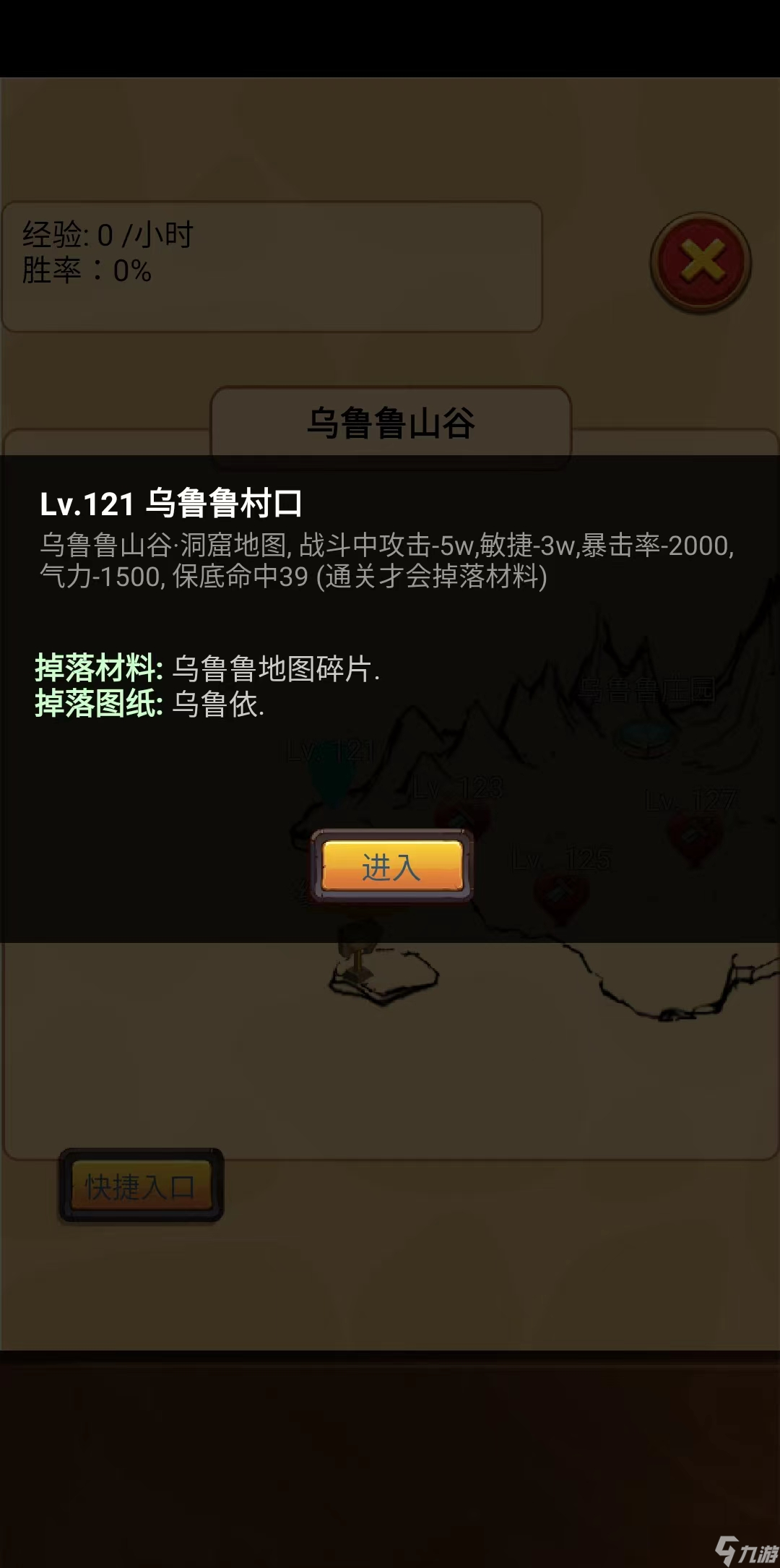Close the map window with red X
Image resolution: width=780 pixels, height=1568 pixels.
tap(701, 262)
